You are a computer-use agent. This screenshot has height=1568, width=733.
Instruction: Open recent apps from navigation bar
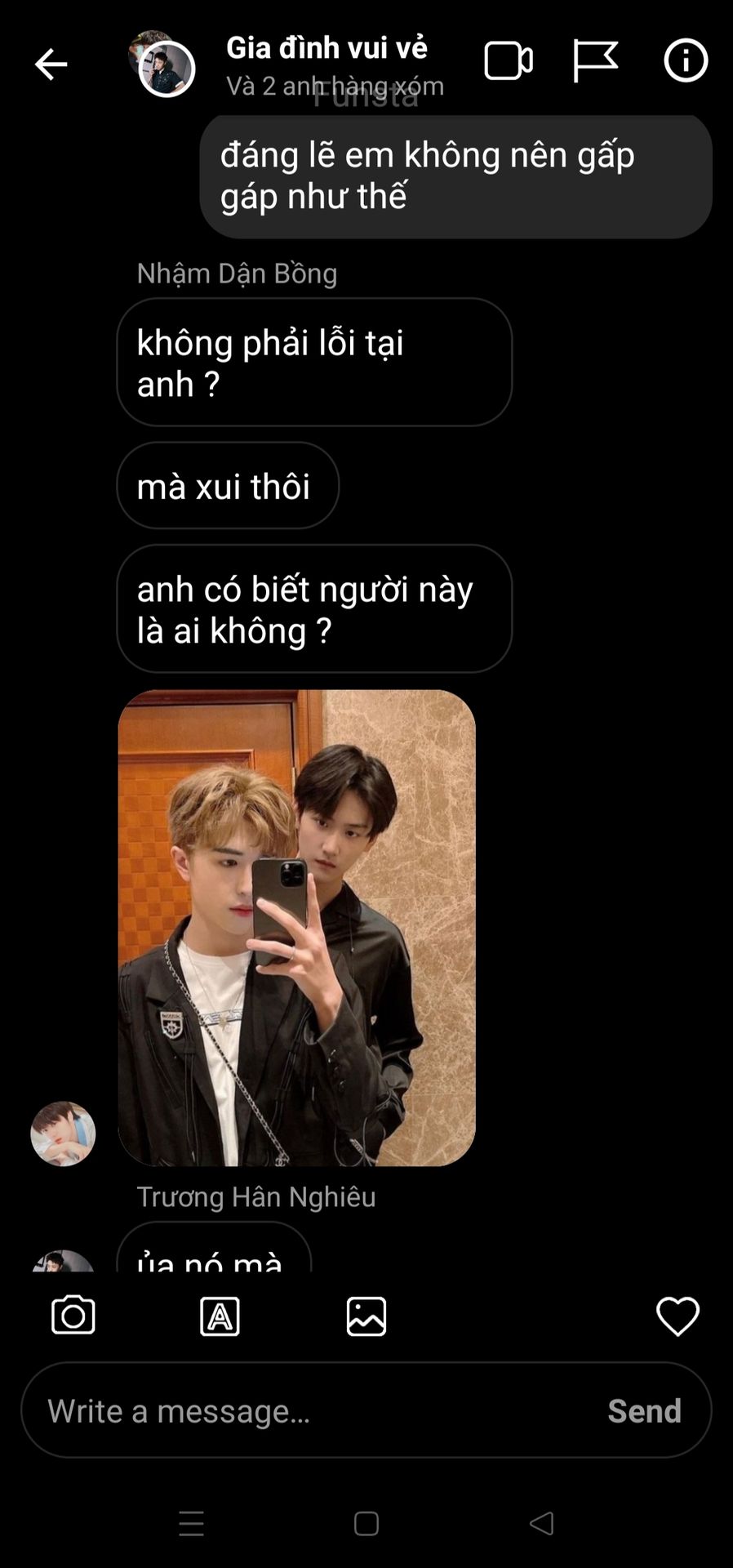click(191, 1523)
